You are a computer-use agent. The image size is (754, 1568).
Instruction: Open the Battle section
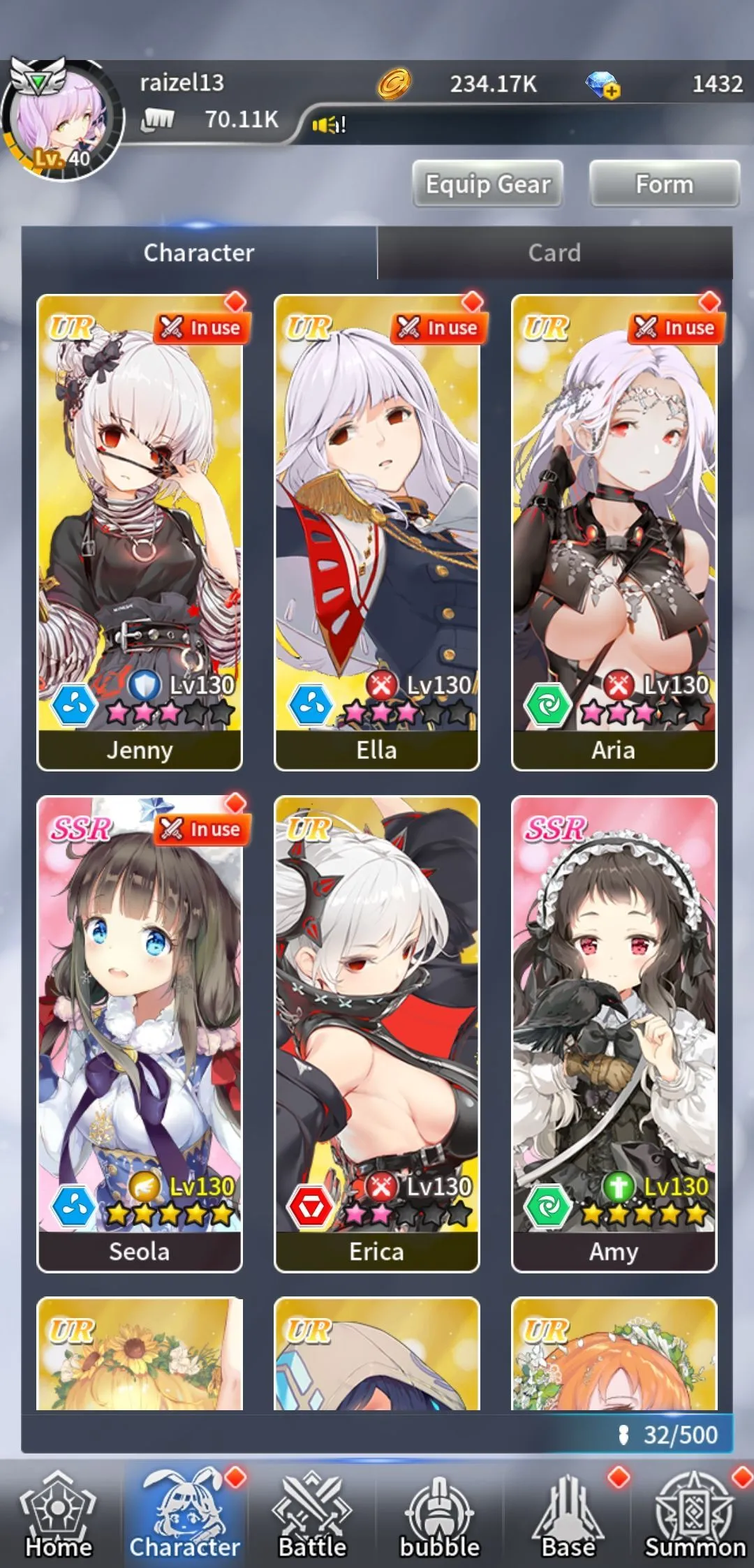(312, 1515)
